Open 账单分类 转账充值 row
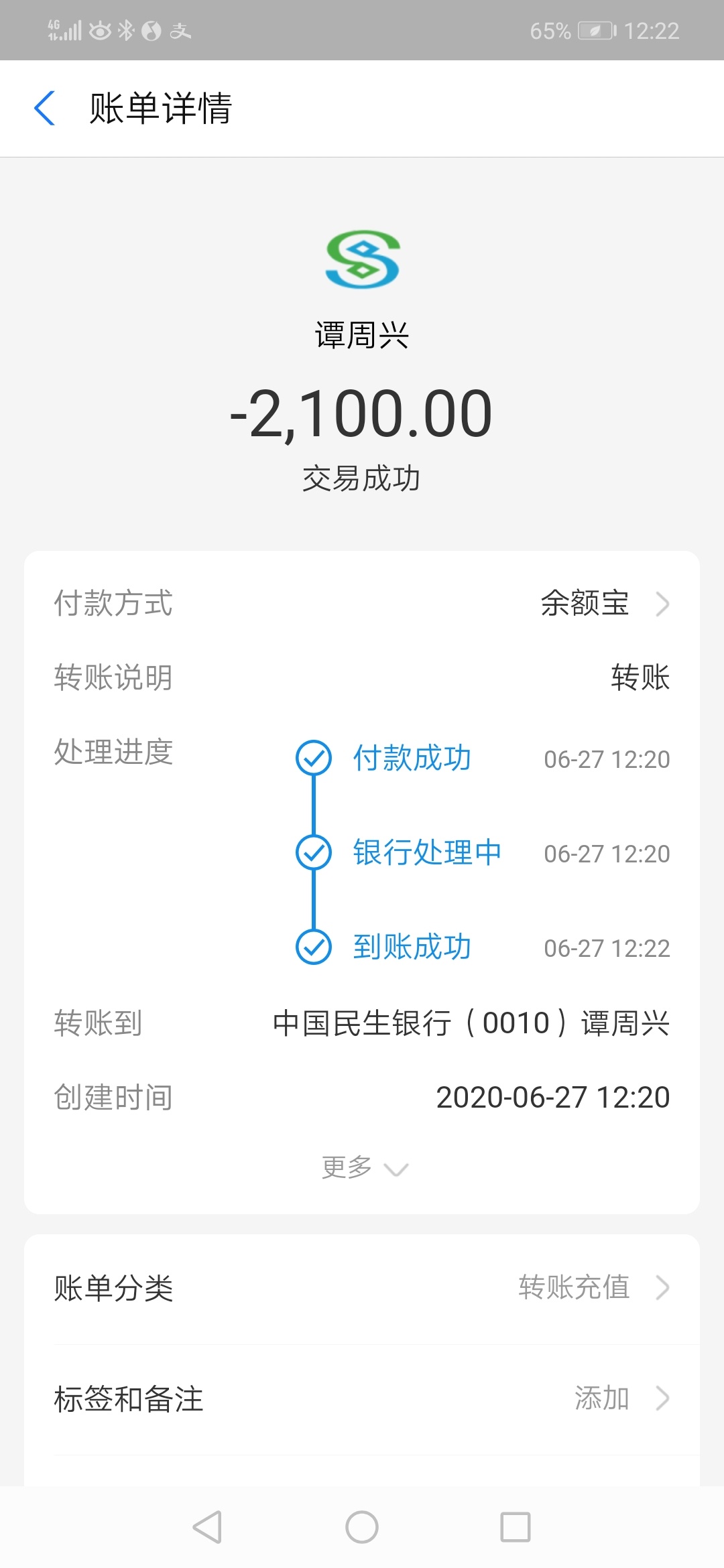This screenshot has width=724, height=1568. tap(362, 1287)
